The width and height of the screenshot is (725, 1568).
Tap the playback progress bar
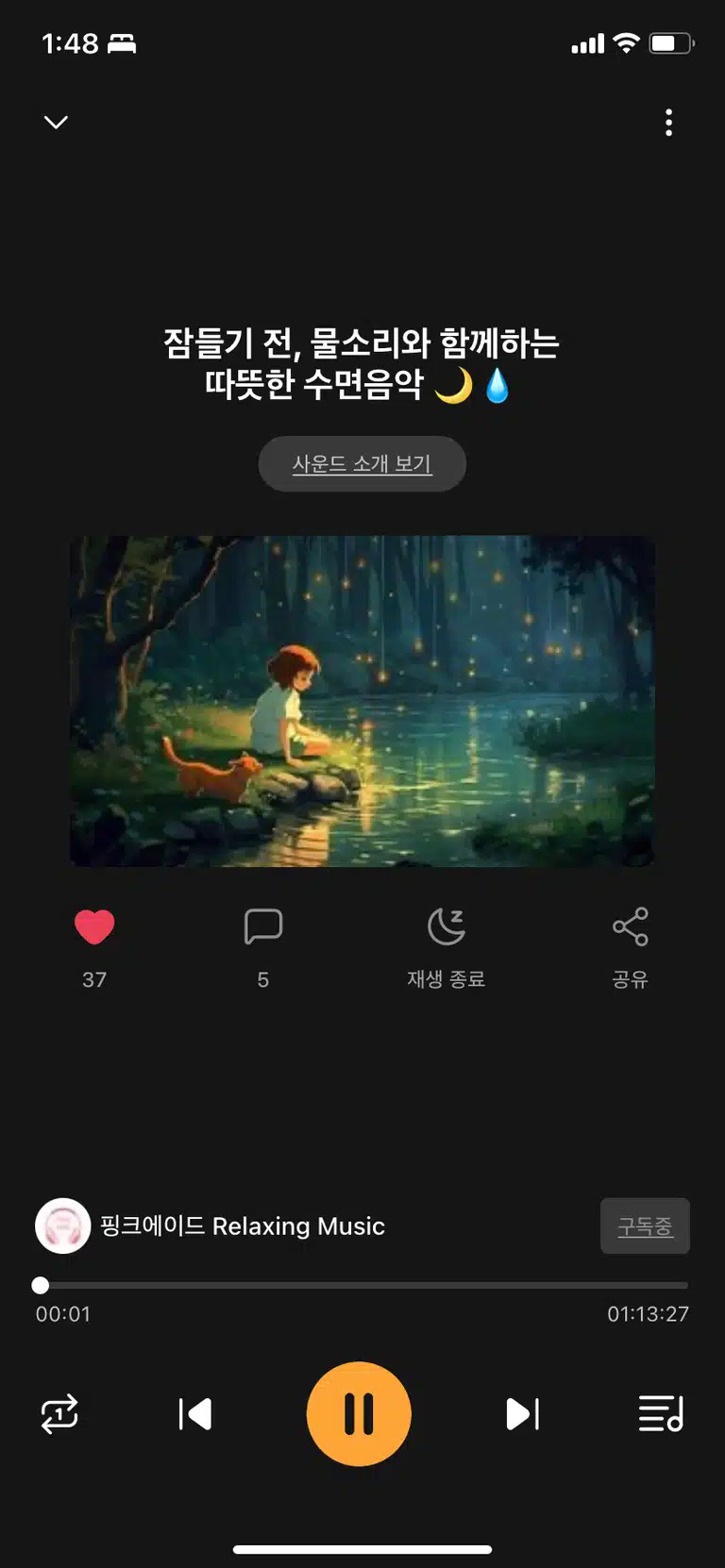[362, 1285]
